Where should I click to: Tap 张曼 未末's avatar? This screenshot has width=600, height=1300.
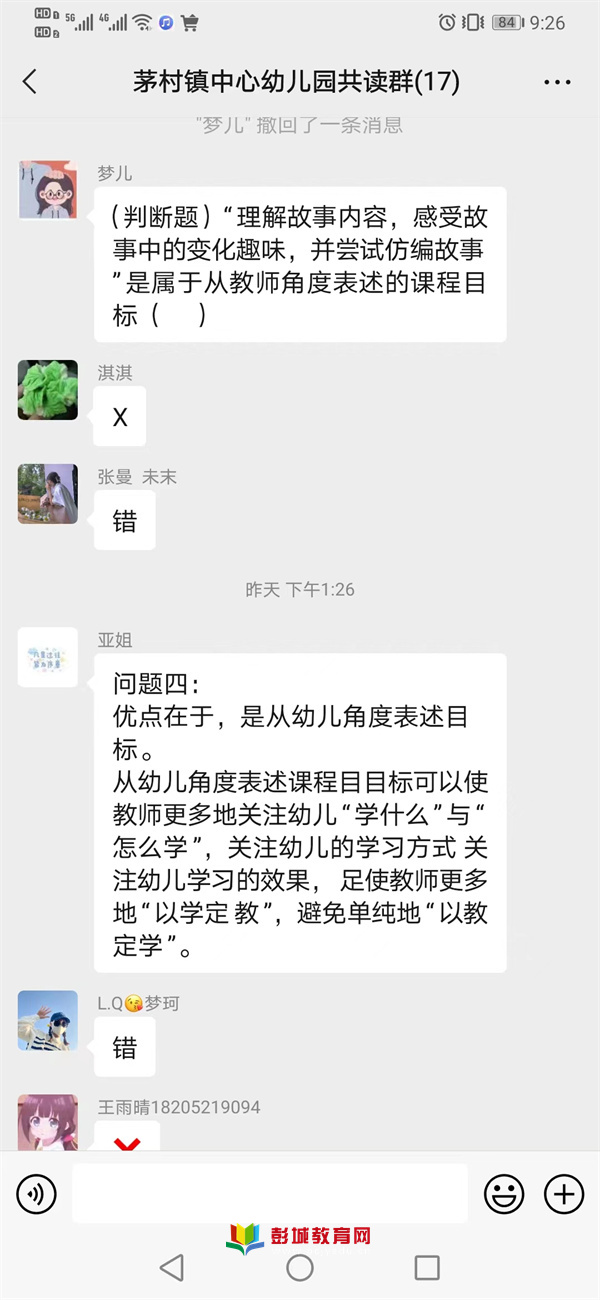coord(47,493)
